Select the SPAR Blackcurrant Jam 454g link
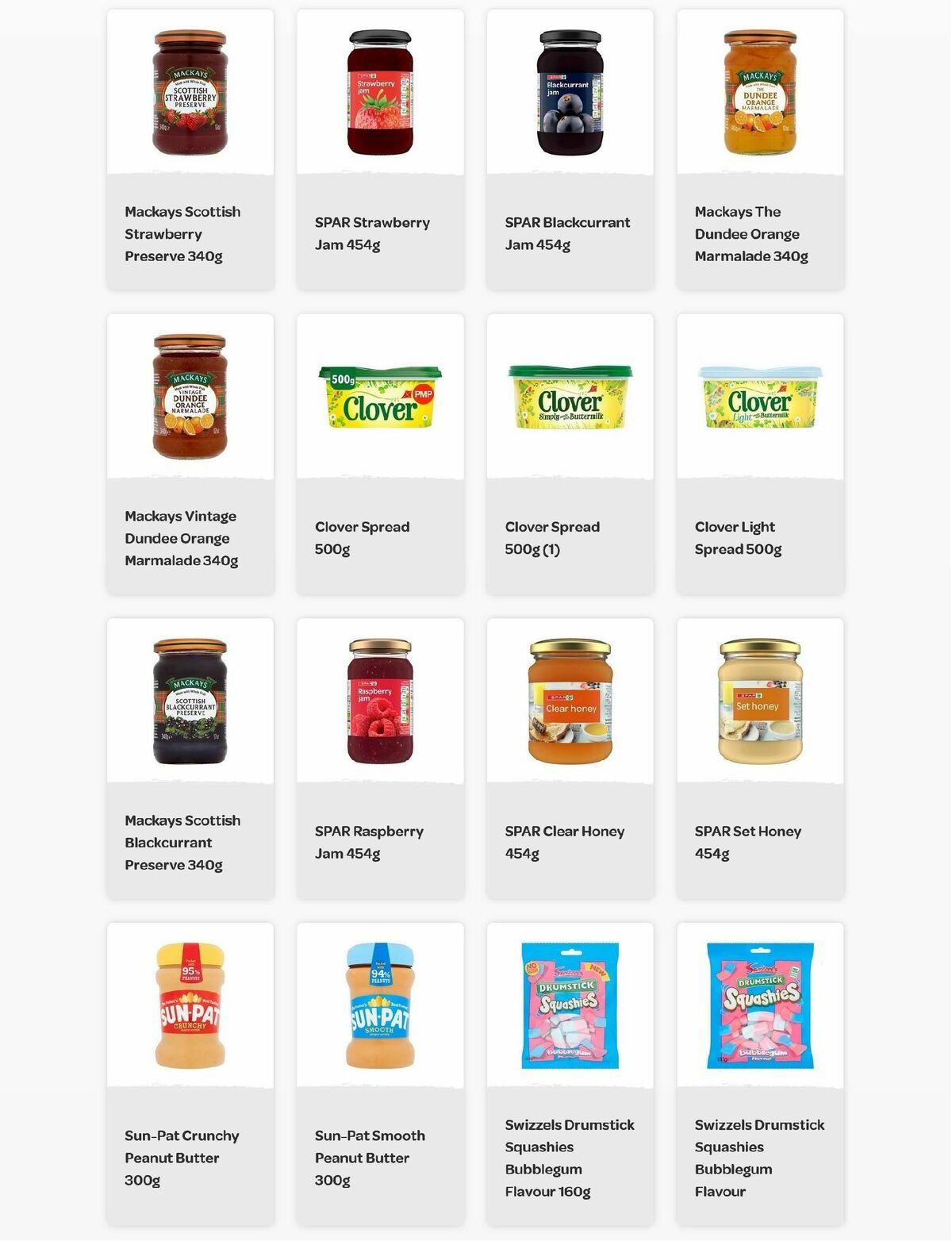 567,234
